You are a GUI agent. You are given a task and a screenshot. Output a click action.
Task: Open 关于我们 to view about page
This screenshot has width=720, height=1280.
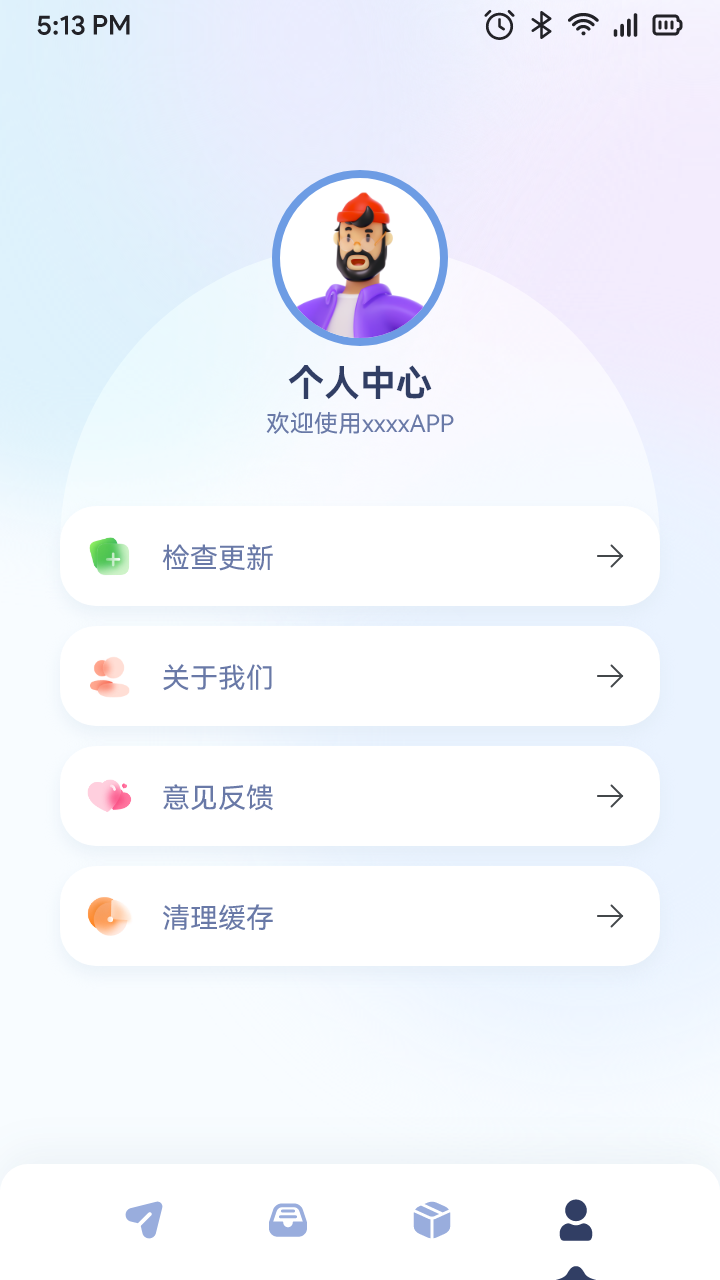218,677
